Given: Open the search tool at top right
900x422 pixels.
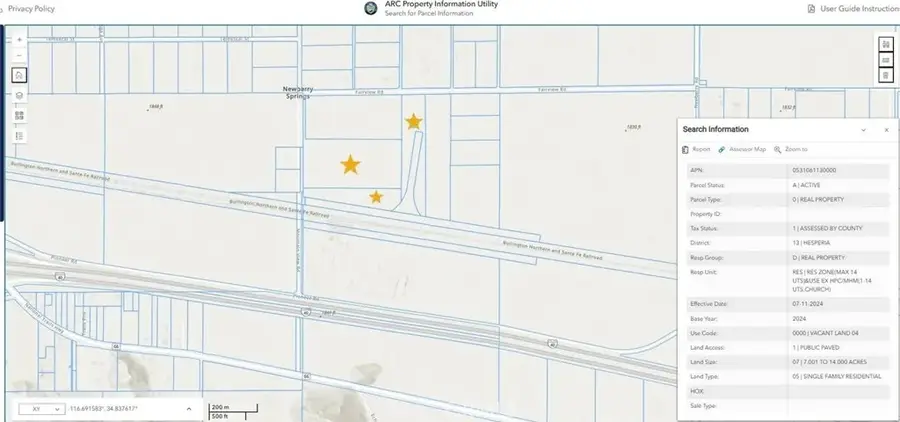Looking at the screenshot, I should [885, 44].
